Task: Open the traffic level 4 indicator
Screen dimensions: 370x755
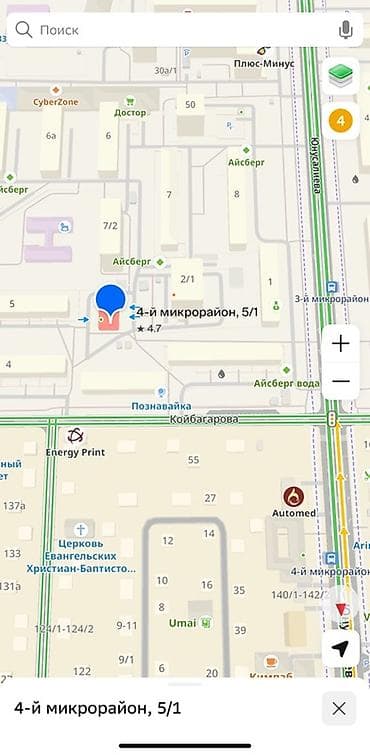Action: pos(341,120)
